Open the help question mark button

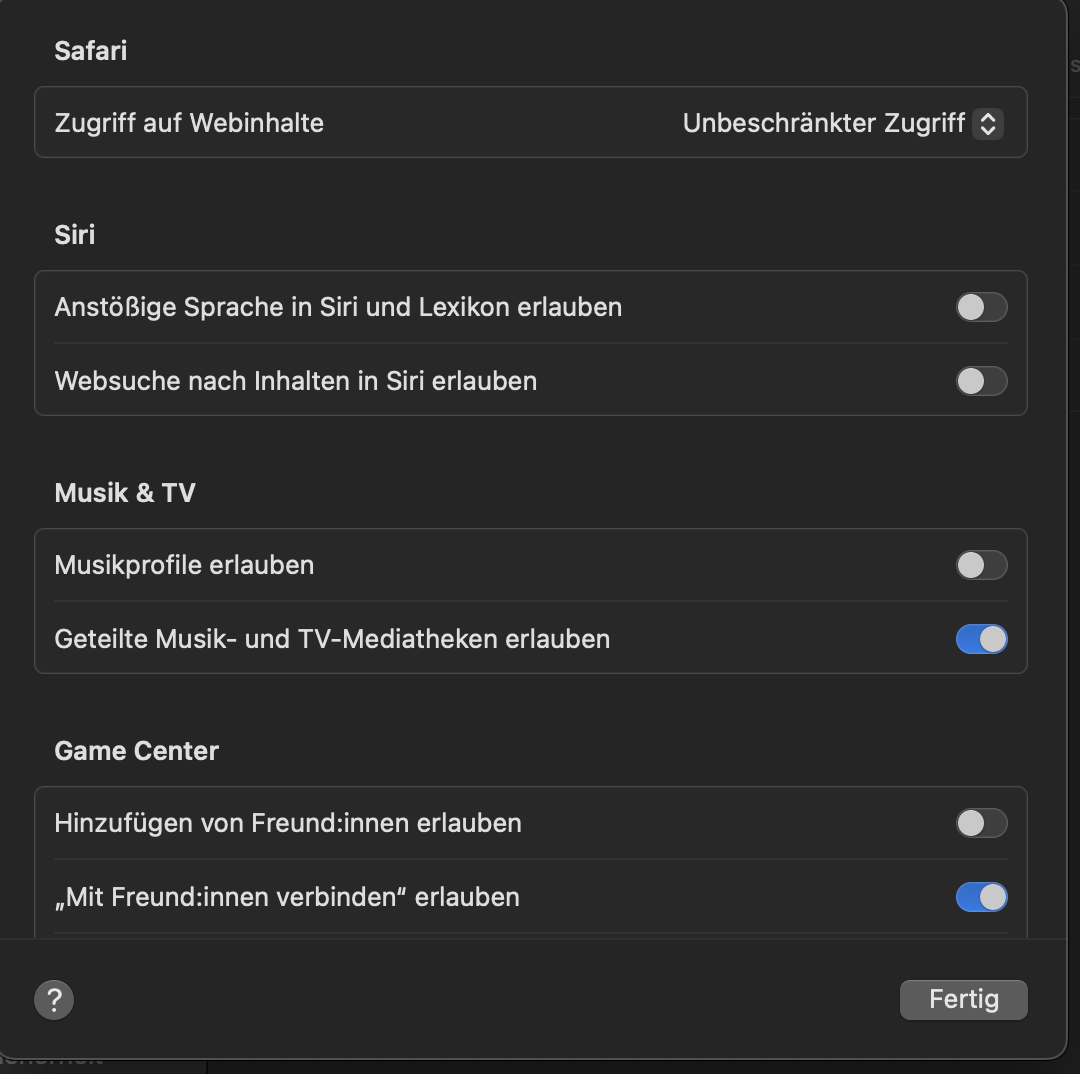pos(54,1000)
